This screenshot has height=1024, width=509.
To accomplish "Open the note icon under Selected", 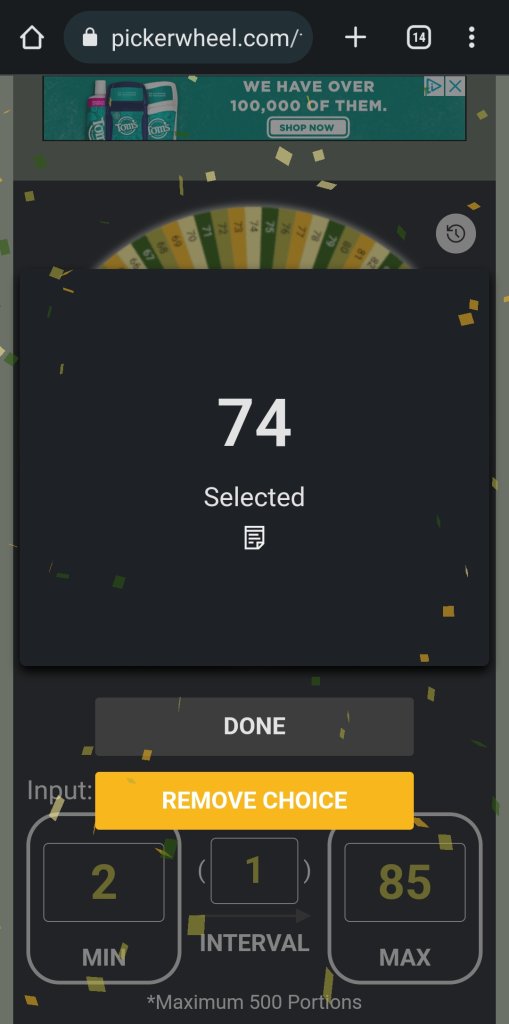I will pyautogui.click(x=254, y=539).
